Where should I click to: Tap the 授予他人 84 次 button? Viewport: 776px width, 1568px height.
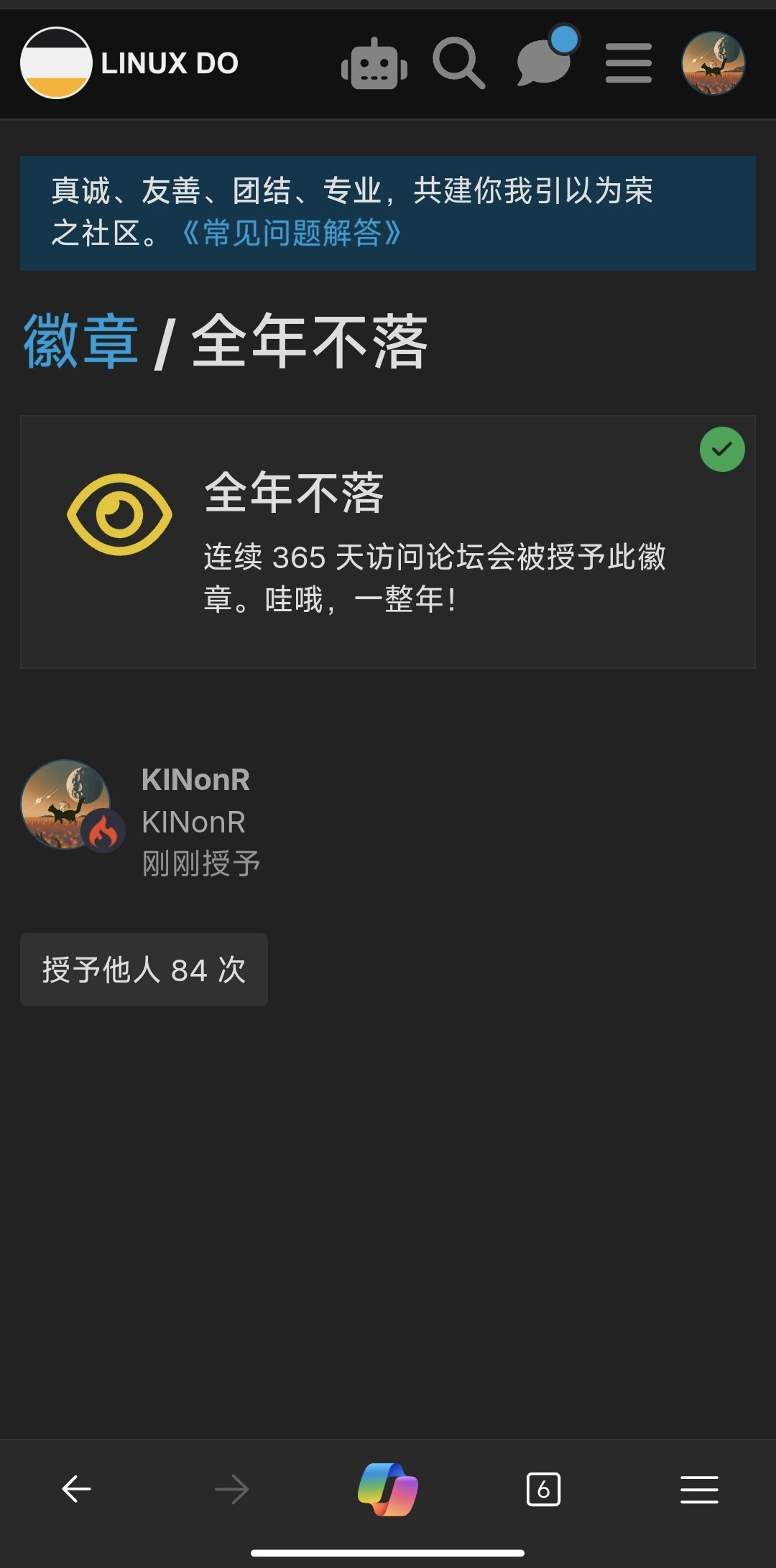click(144, 970)
